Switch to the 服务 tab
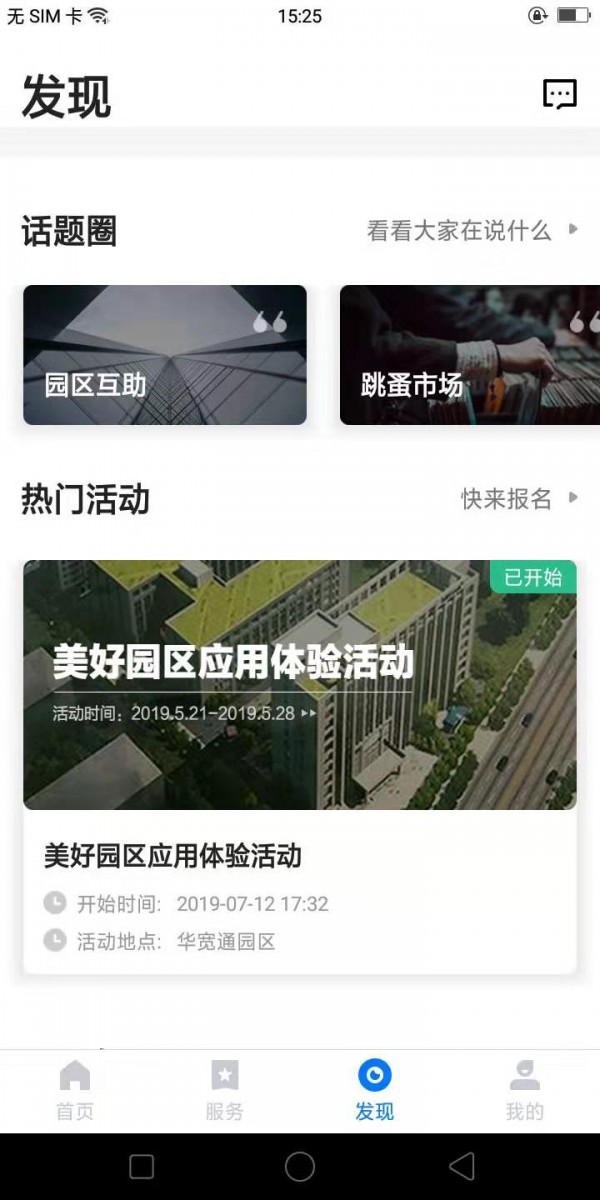600x1200 pixels. tap(225, 1090)
